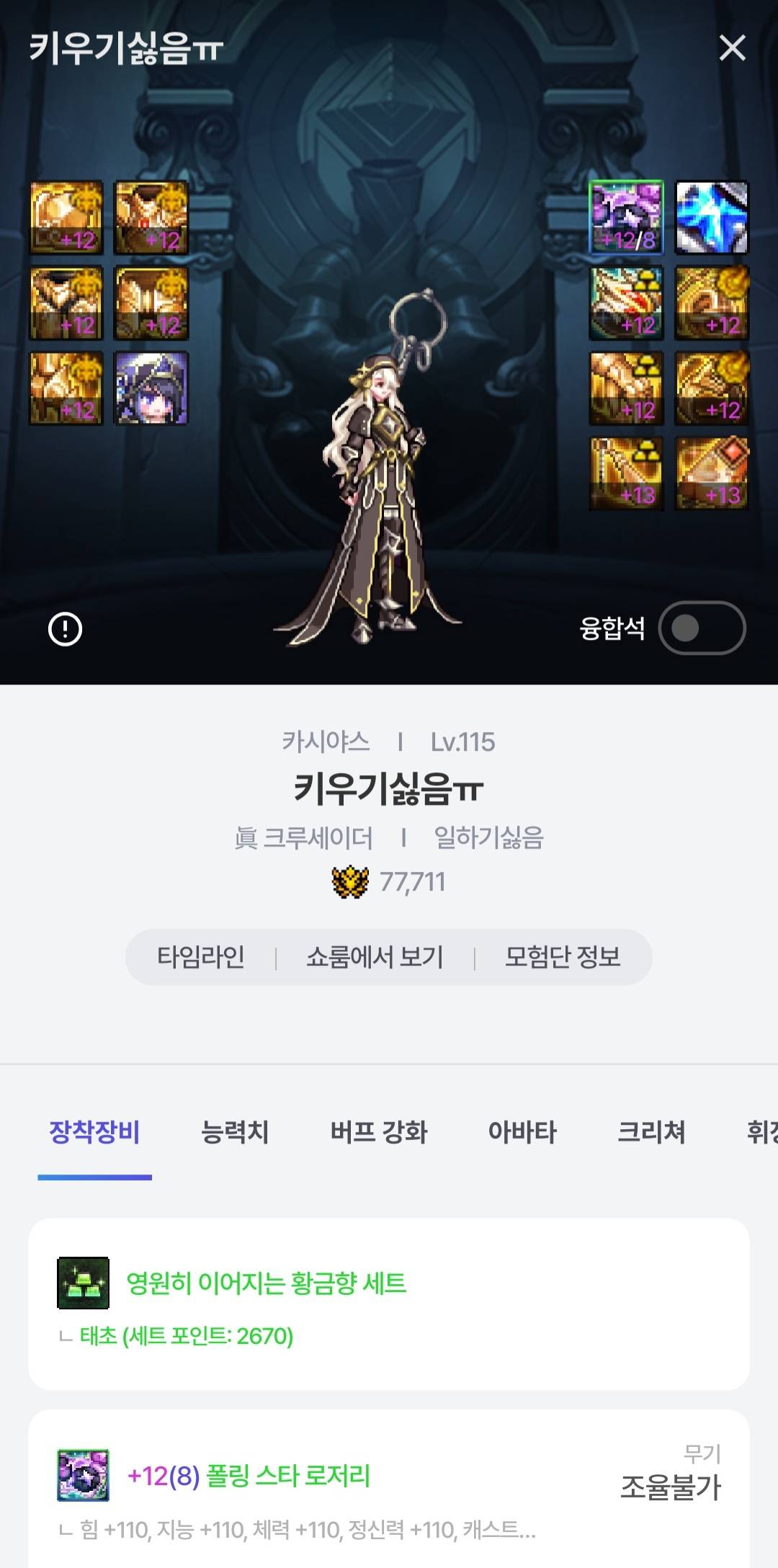Open 타임라인
This screenshot has height=1568, width=778.
pyautogui.click(x=201, y=957)
